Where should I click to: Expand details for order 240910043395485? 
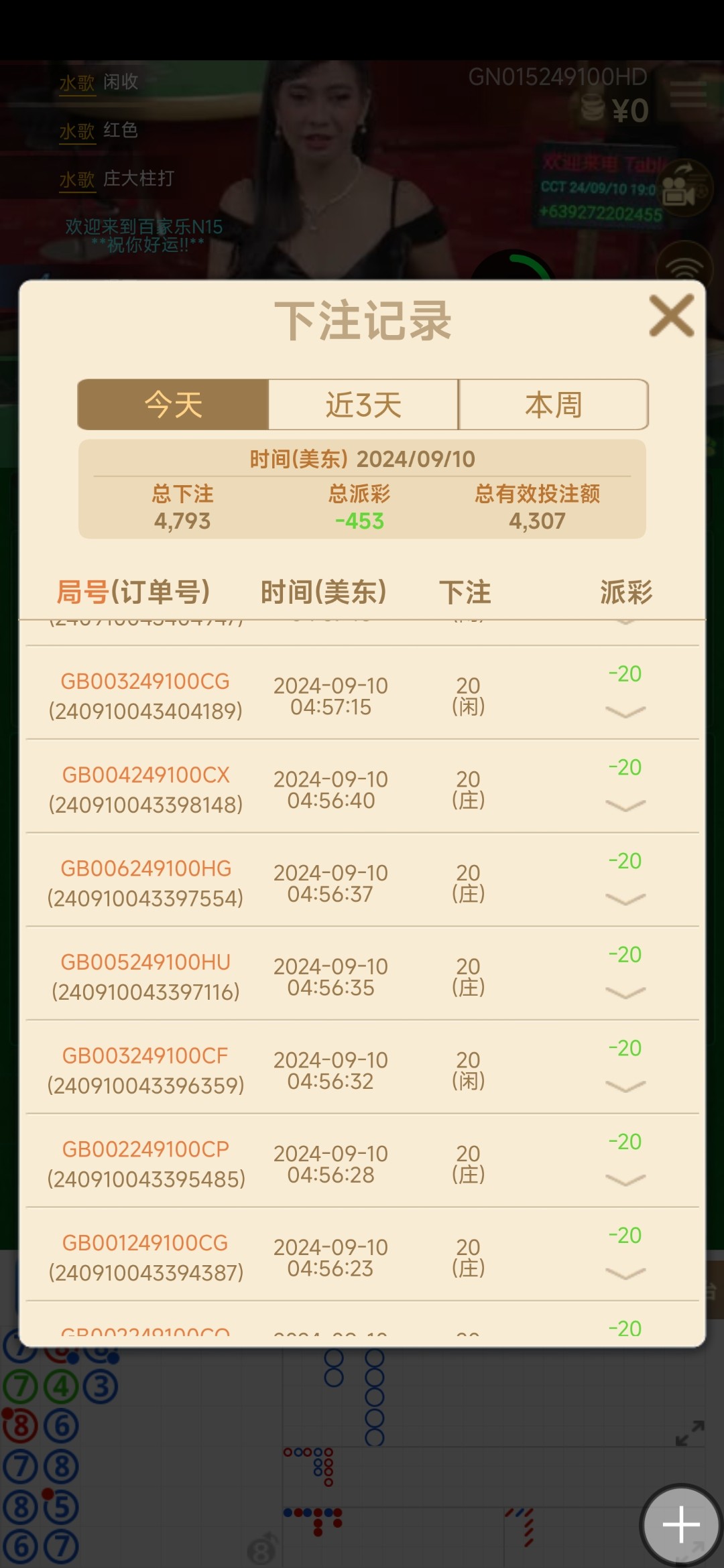coord(625,1180)
